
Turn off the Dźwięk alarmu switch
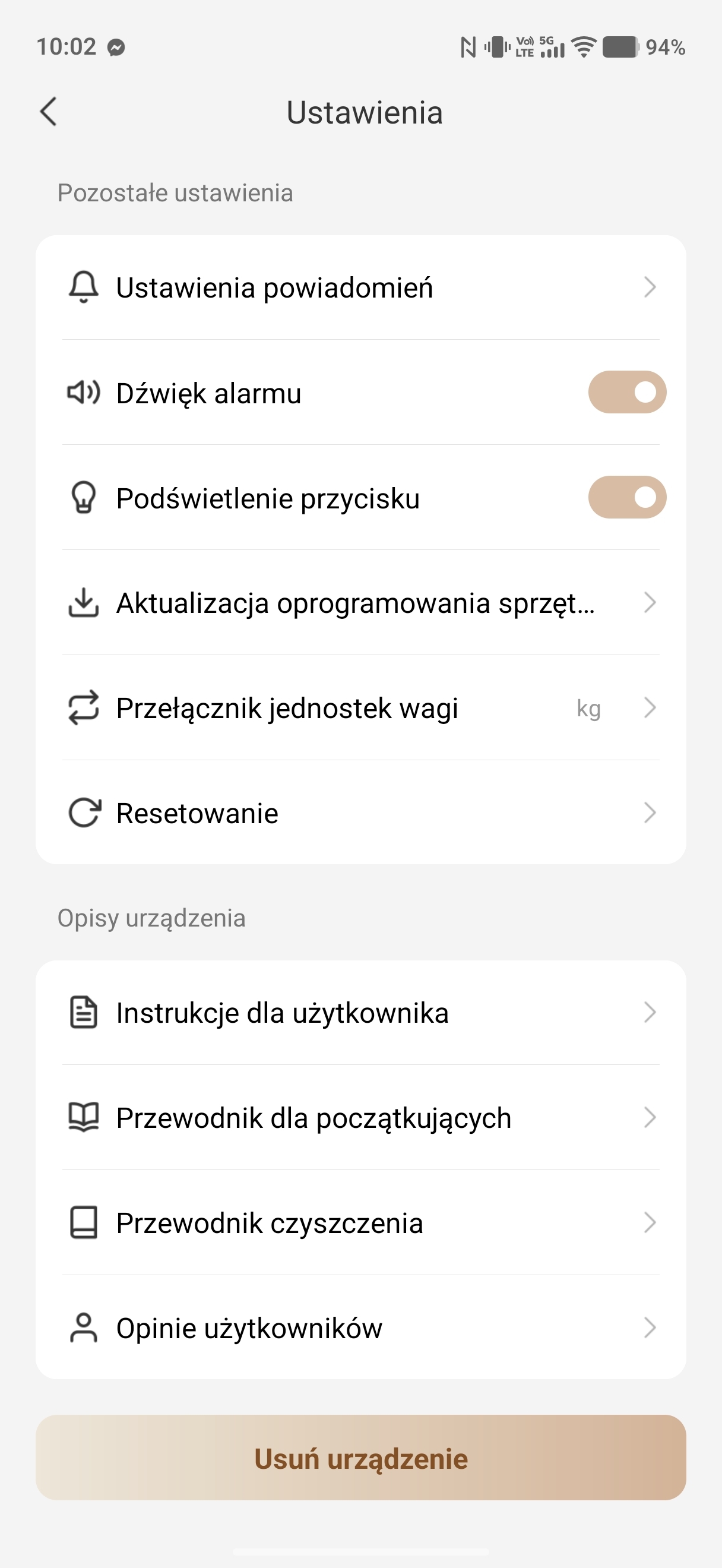(x=626, y=393)
